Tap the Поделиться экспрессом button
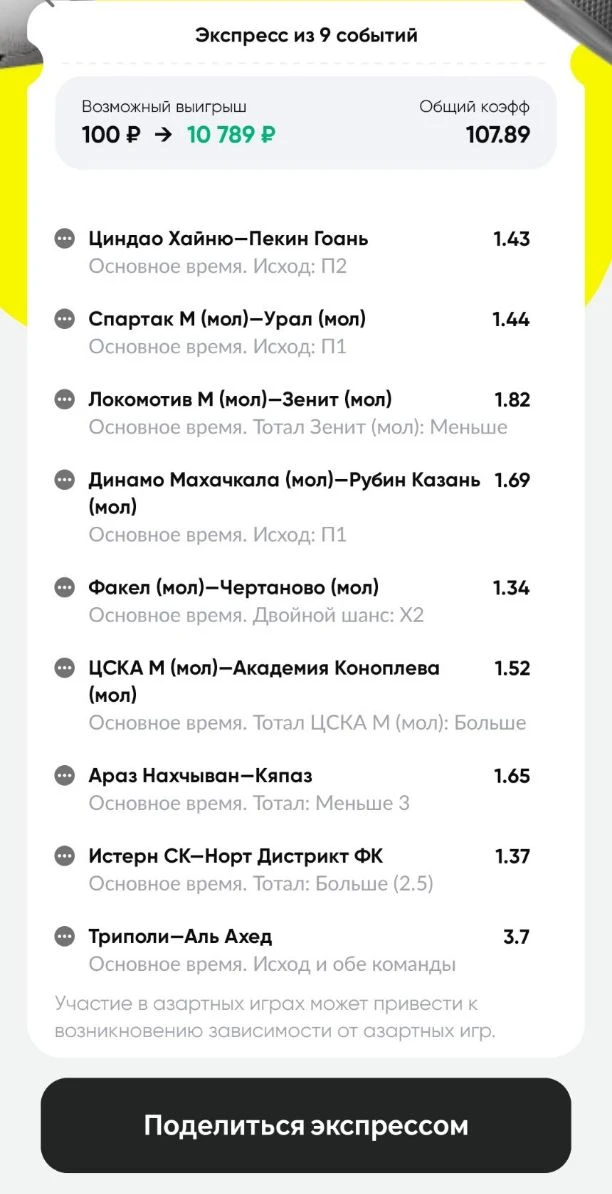612x1194 pixels. [305, 1125]
